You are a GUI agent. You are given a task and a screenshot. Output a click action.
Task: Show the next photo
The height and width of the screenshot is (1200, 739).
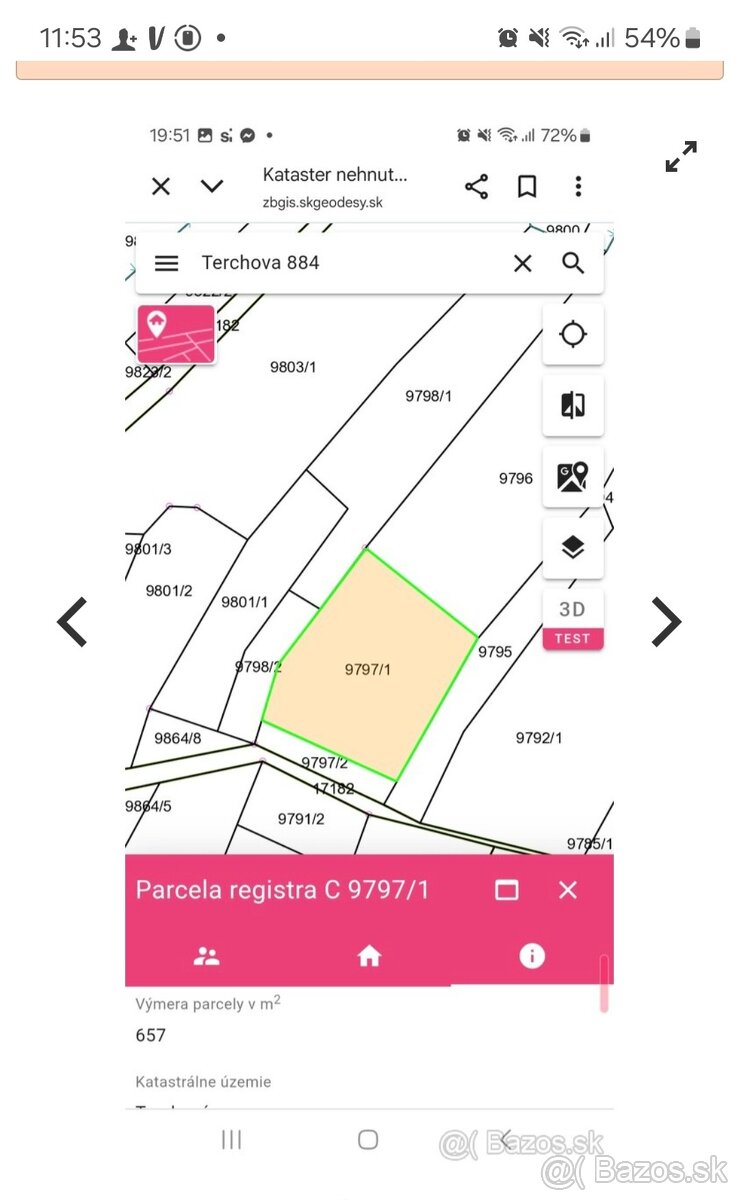[x=666, y=622]
